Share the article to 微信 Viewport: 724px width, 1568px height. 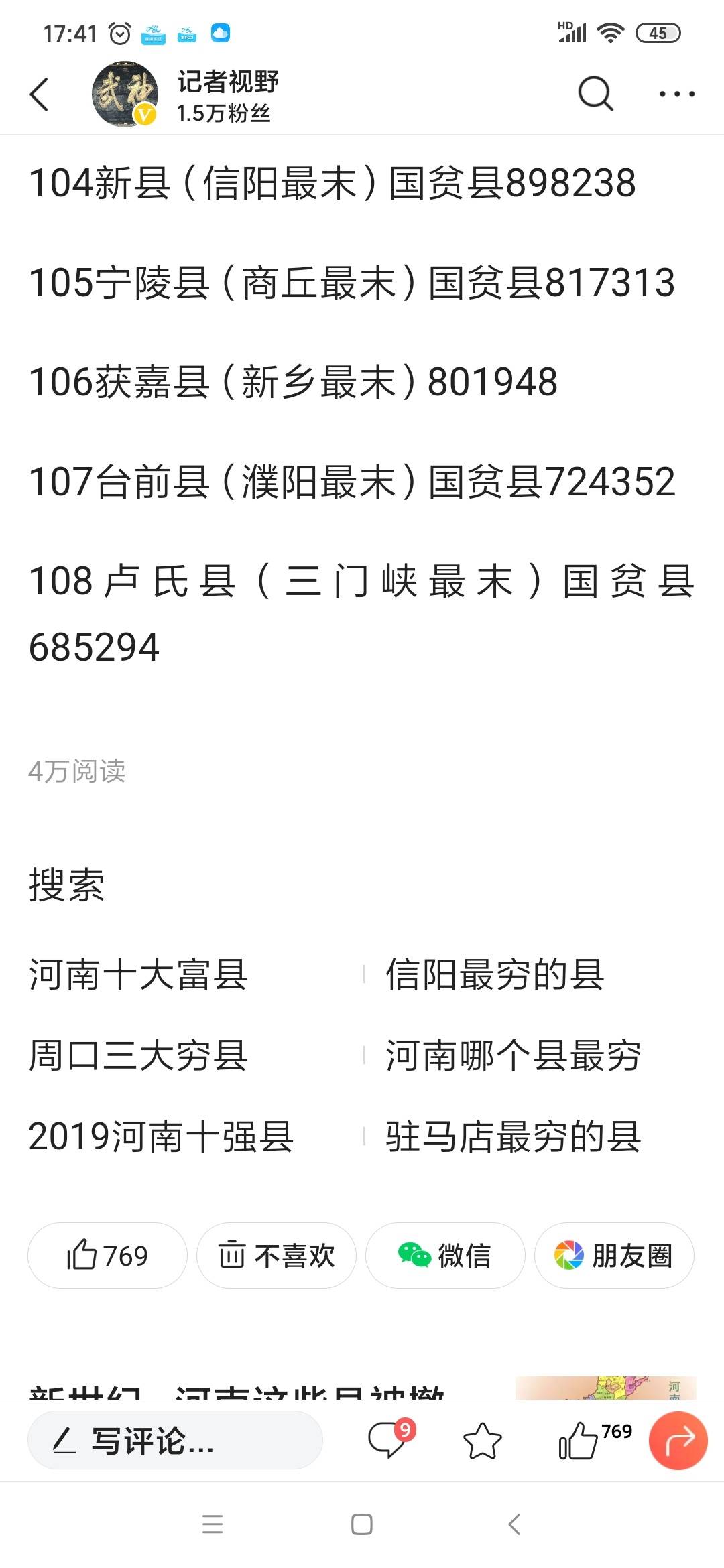point(445,1255)
